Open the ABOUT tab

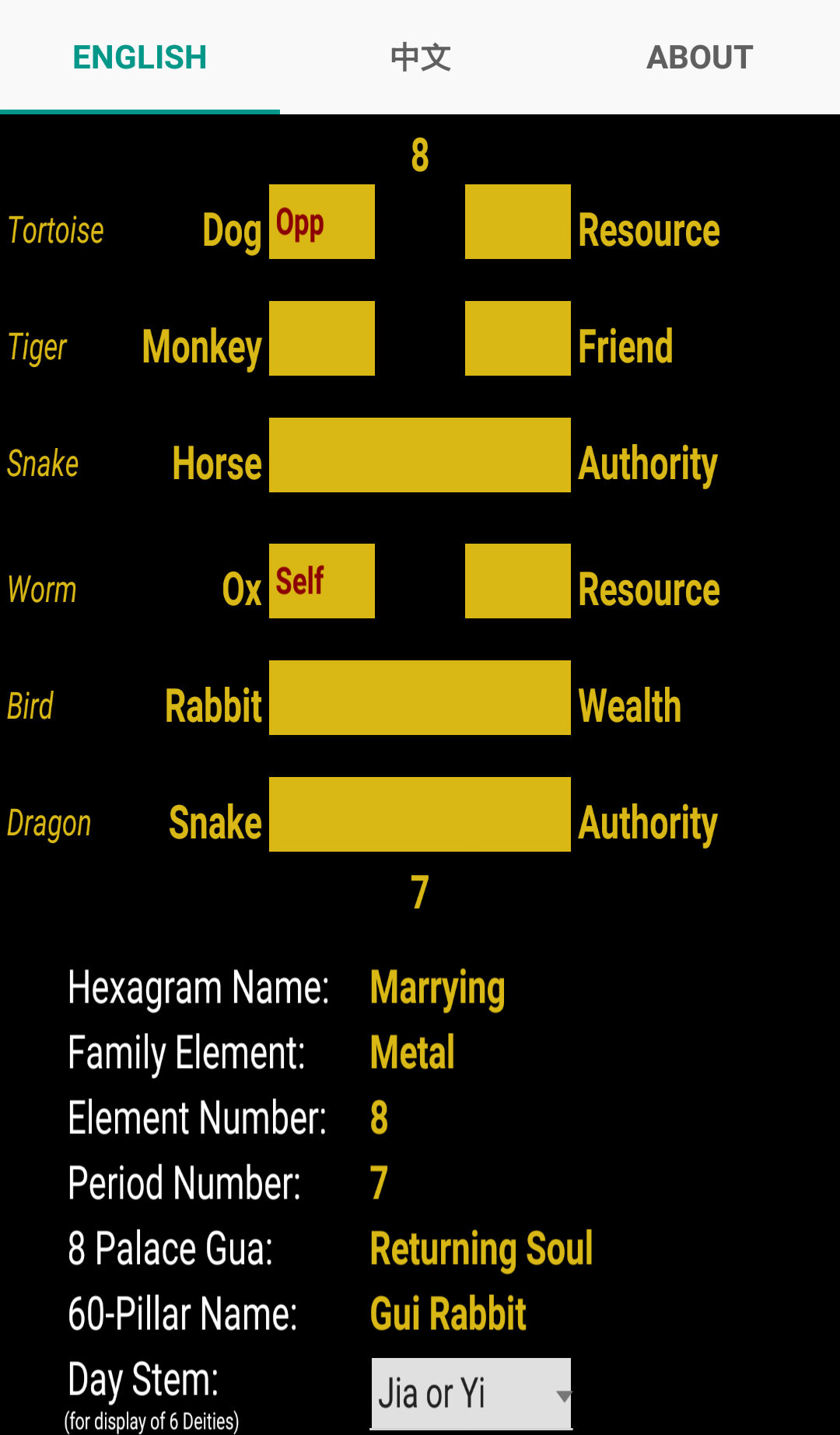point(700,58)
